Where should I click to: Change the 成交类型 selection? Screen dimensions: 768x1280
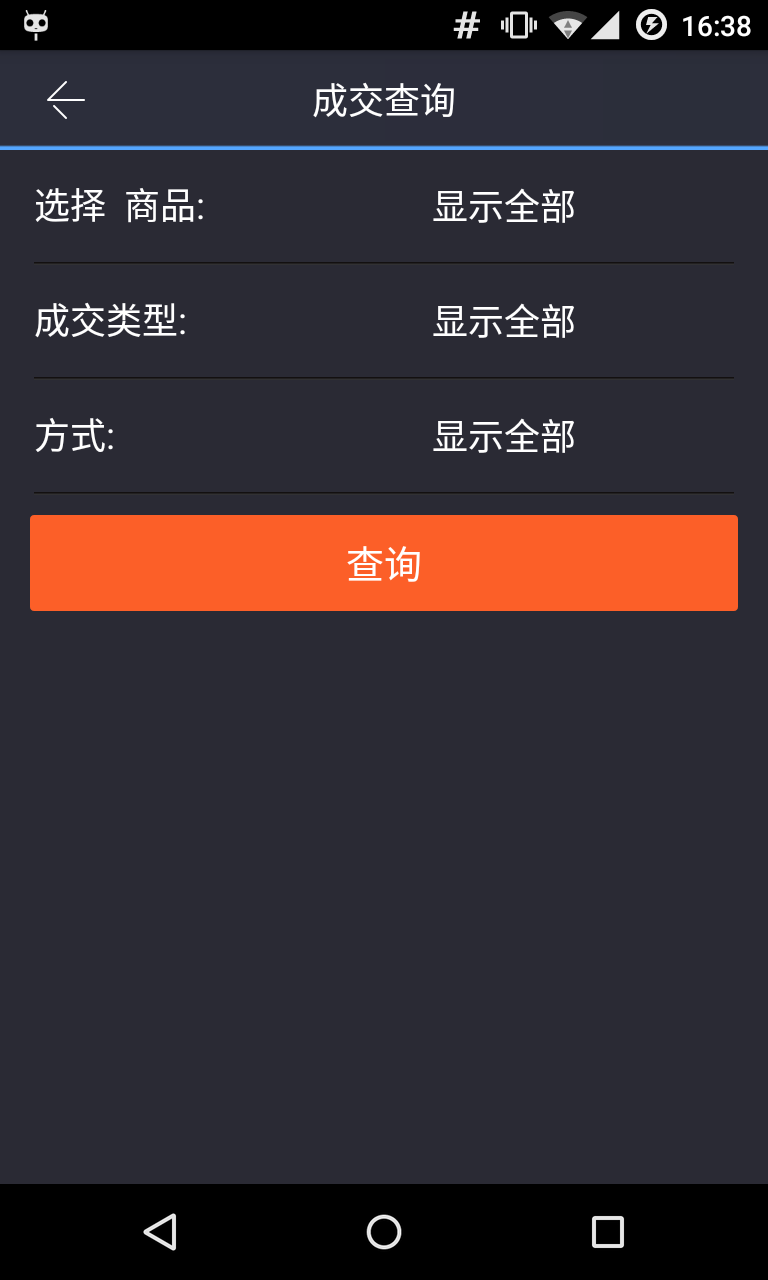coord(504,322)
